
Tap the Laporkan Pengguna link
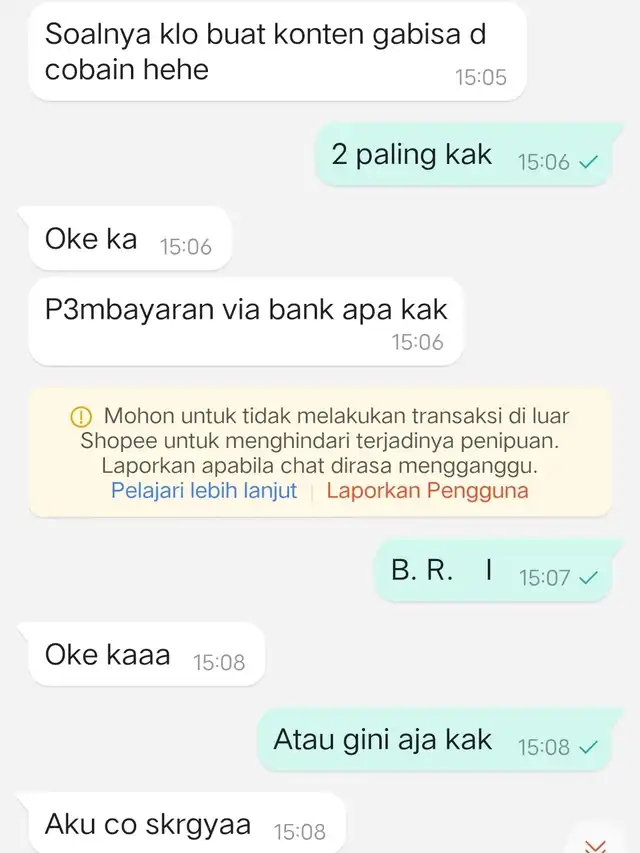pos(427,491)
